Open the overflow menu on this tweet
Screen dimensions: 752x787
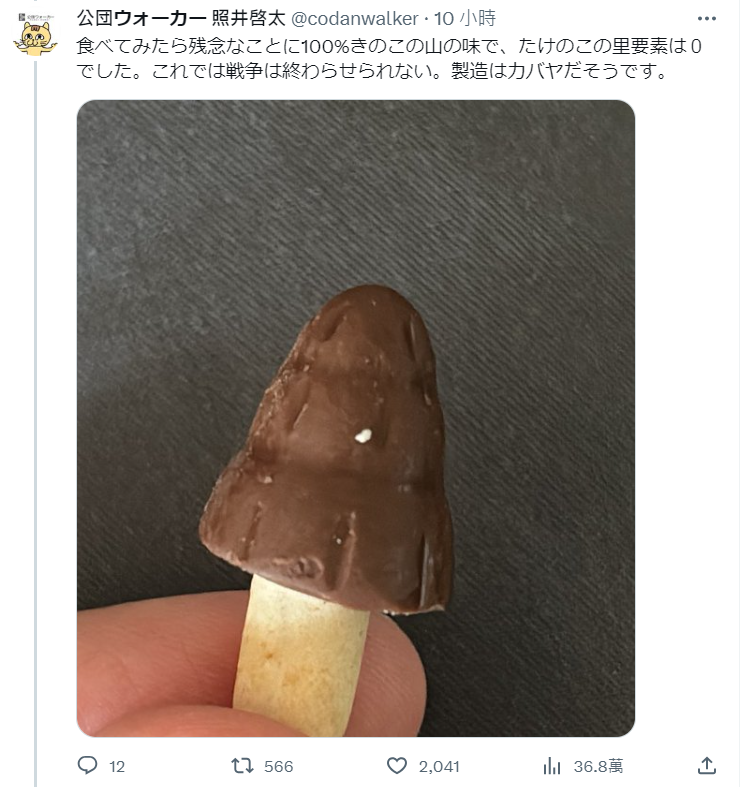coord(707,20)
